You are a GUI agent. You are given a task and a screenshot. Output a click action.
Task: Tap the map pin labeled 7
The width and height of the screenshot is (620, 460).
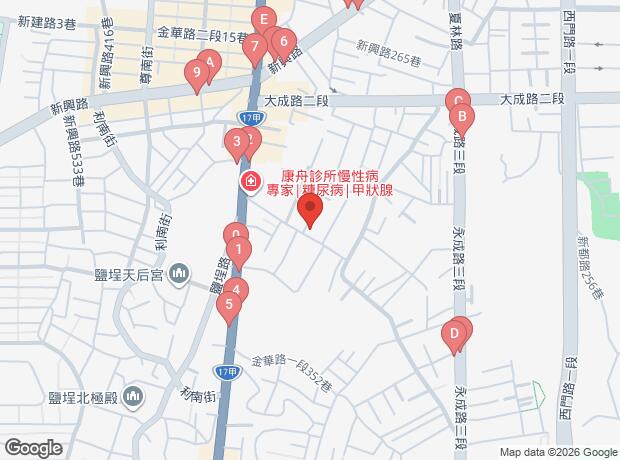(x=254, y=46)
